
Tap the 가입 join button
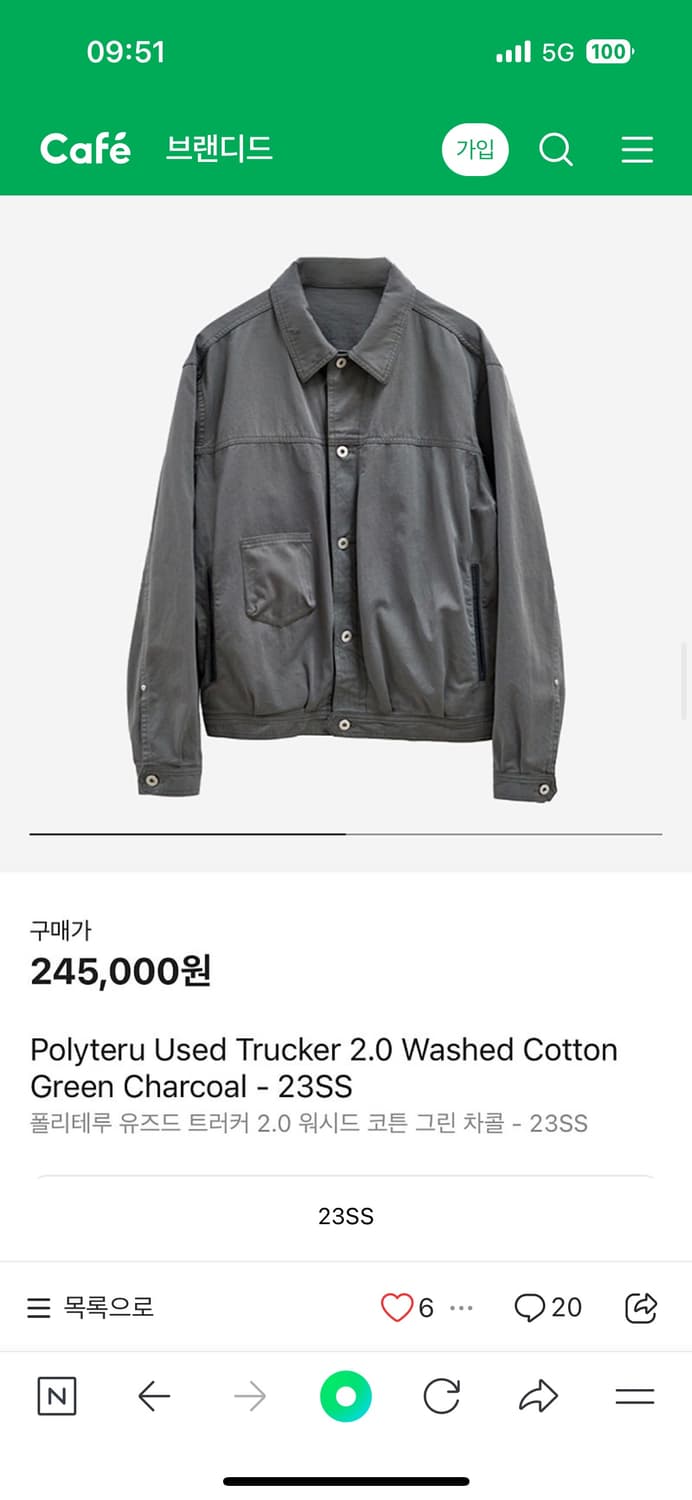[x=475, y=150]
